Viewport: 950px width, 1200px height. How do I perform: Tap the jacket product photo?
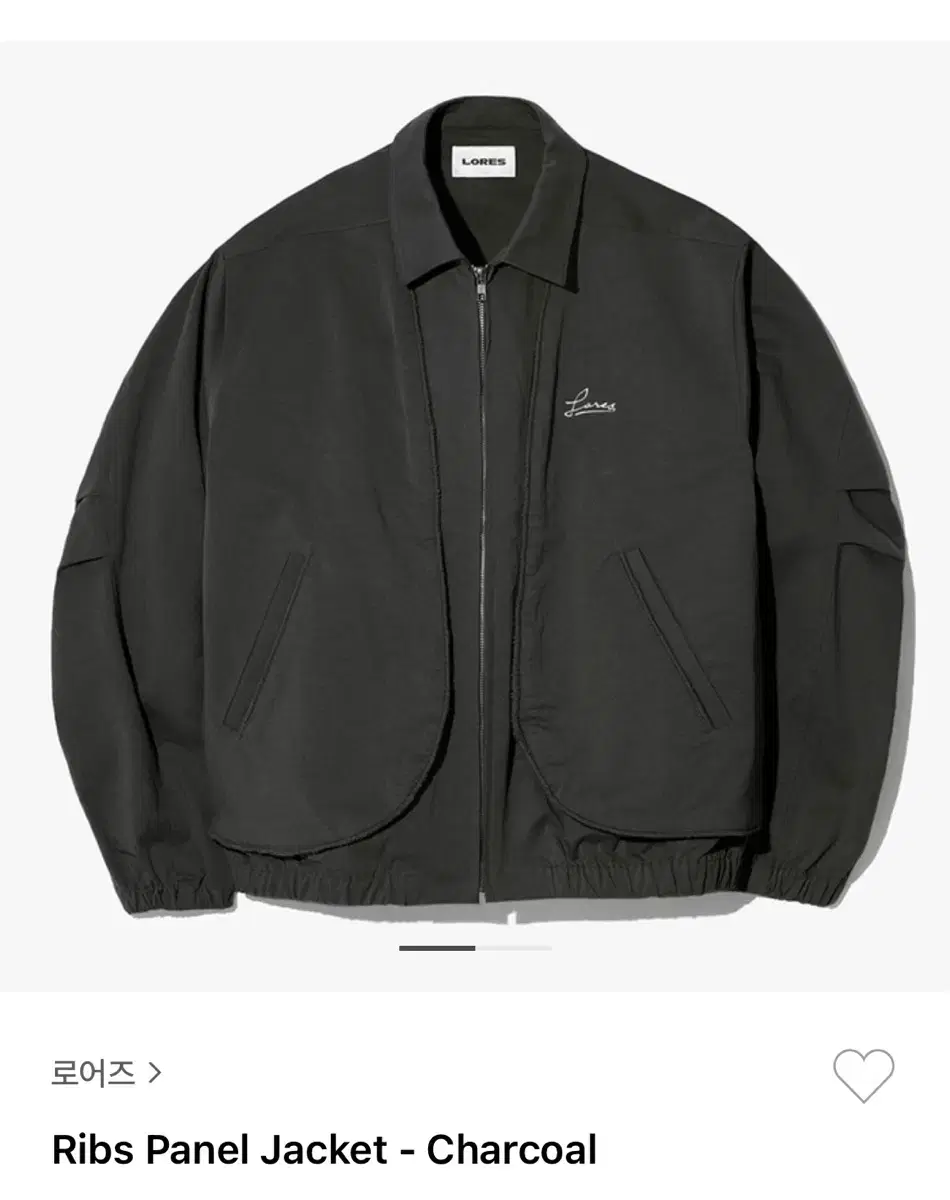tap(475, 500)
